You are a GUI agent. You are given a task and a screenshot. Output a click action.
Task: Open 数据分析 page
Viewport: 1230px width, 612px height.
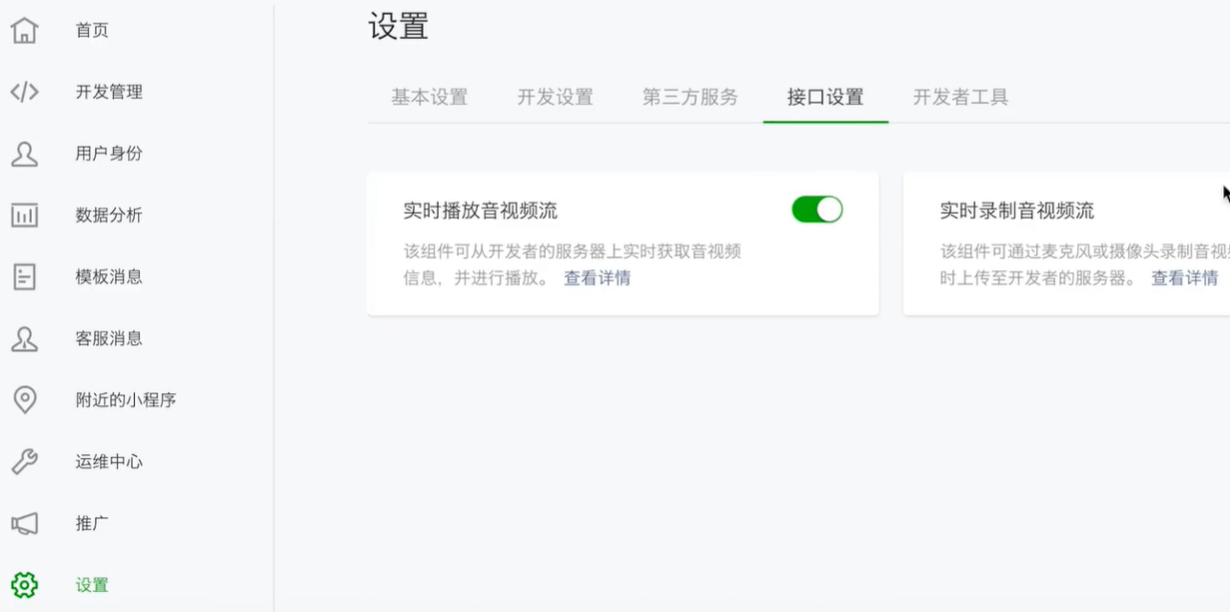click(x=108, y=215)
